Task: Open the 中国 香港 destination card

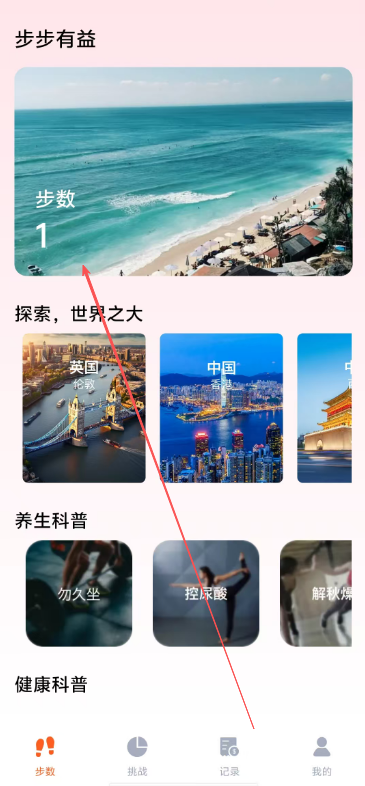Action: [221, 408]
